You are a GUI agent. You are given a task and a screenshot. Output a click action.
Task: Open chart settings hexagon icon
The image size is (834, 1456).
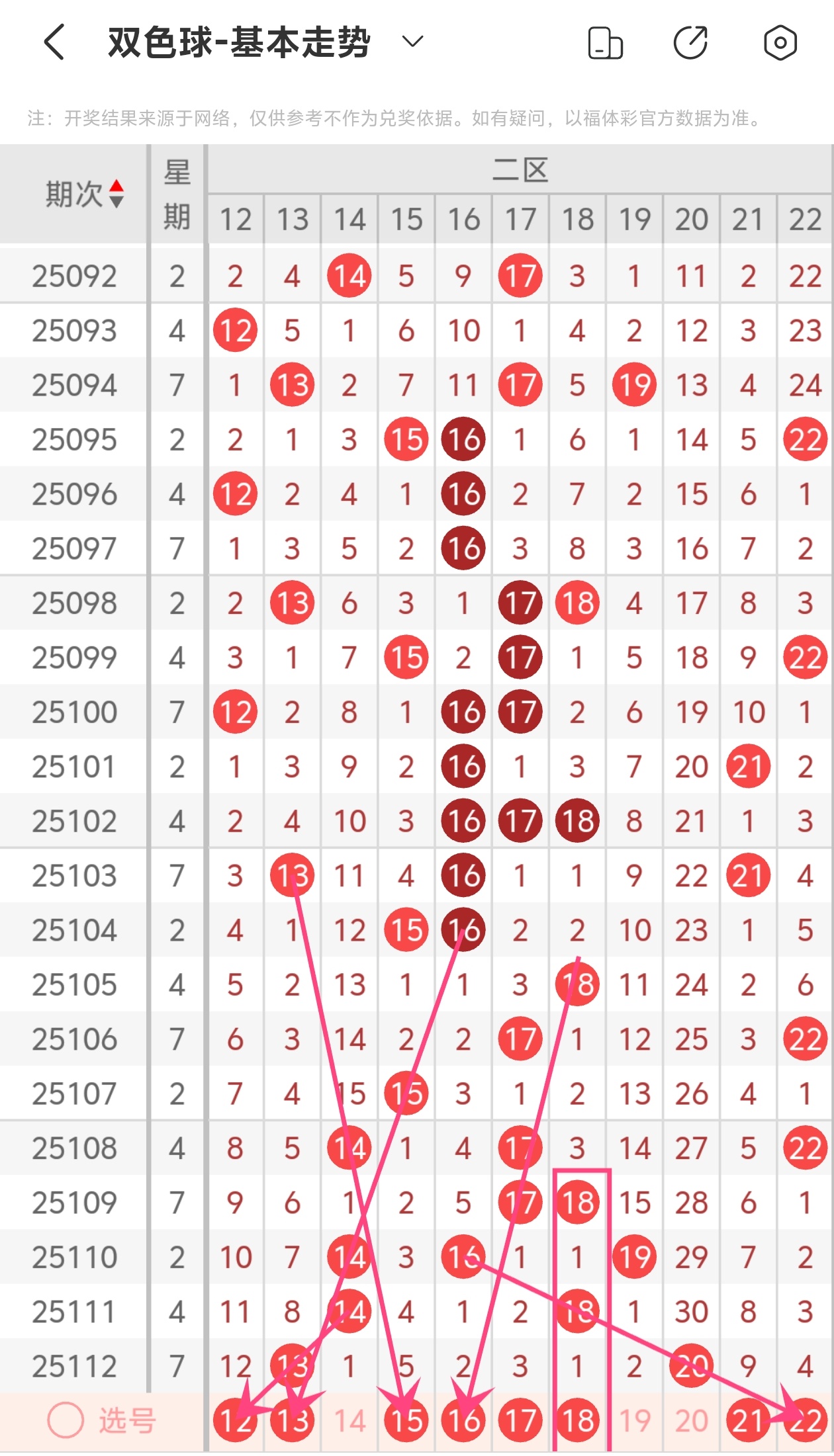pos(780,43)
